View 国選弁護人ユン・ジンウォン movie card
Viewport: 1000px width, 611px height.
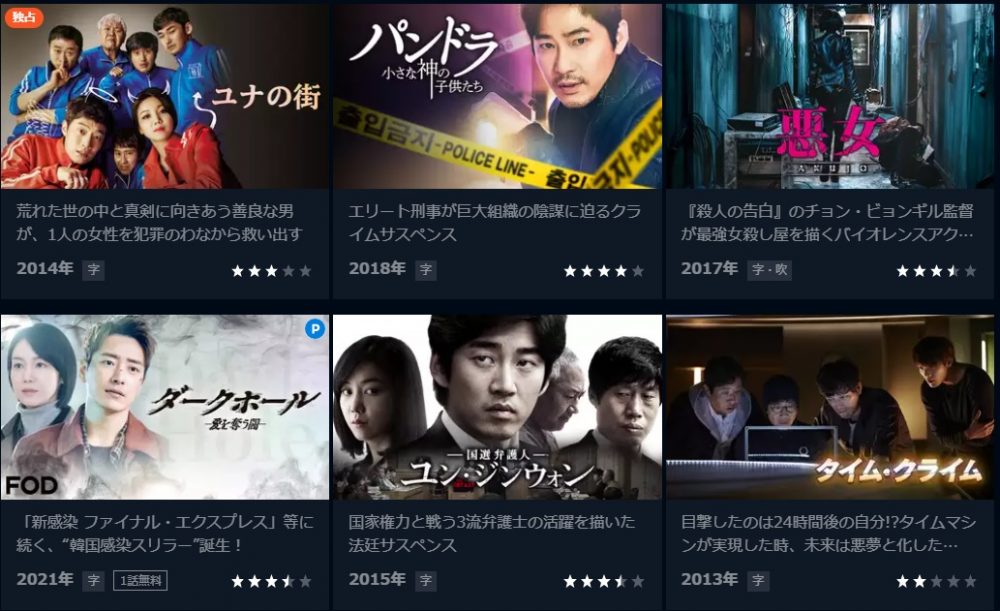(x=497, y=407)
